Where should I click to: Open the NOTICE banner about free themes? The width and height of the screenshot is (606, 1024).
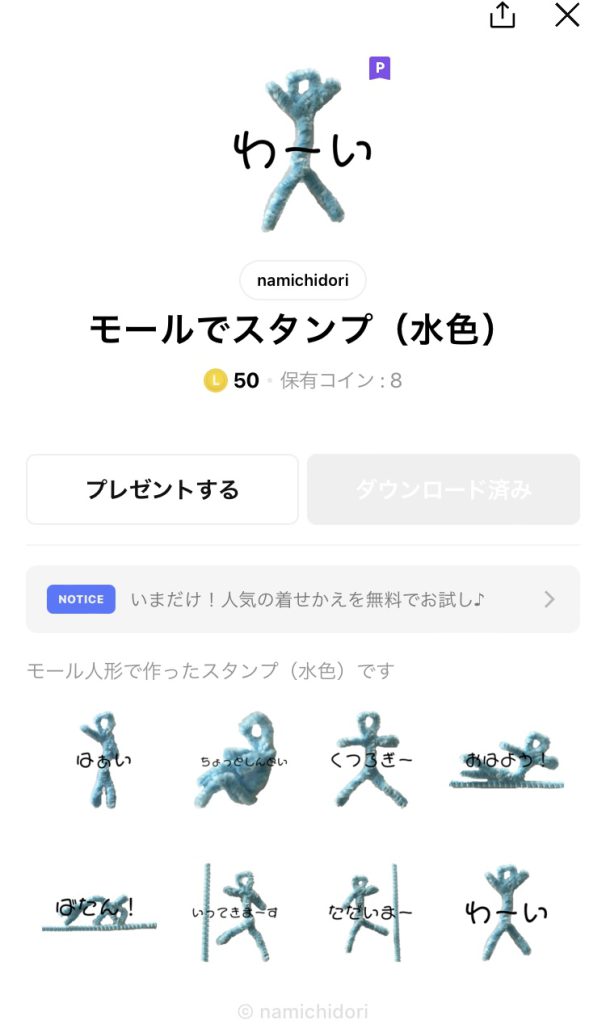[302, 599]
